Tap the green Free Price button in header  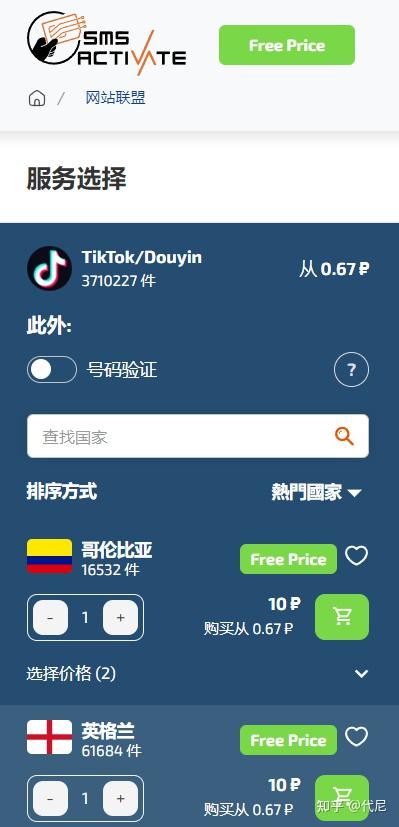click(287, 45)
